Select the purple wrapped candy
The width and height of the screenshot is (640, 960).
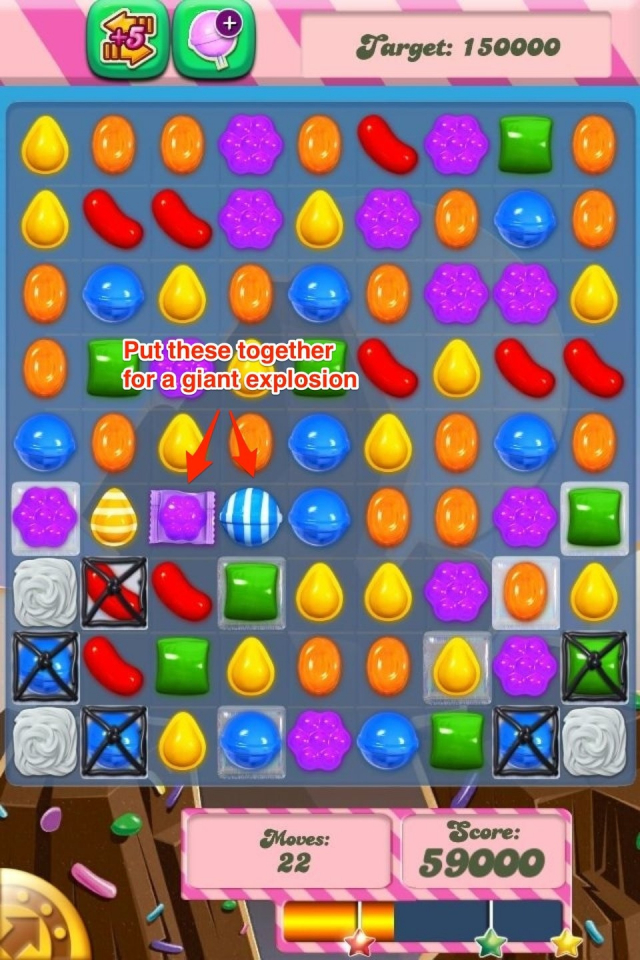(x=182, y=515)
